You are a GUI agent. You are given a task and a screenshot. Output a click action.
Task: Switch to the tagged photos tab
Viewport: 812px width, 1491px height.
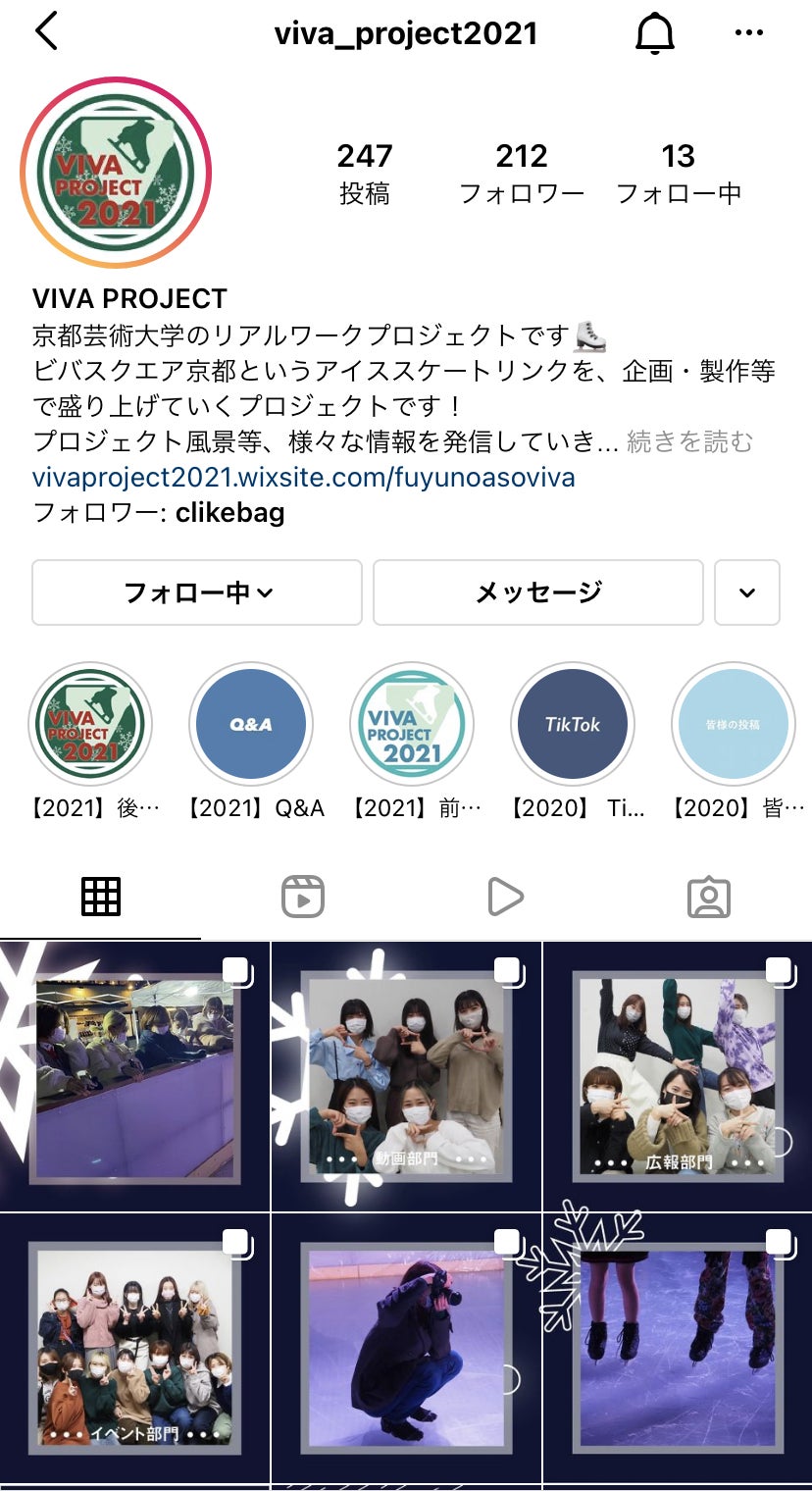click(x=708, y=897)
